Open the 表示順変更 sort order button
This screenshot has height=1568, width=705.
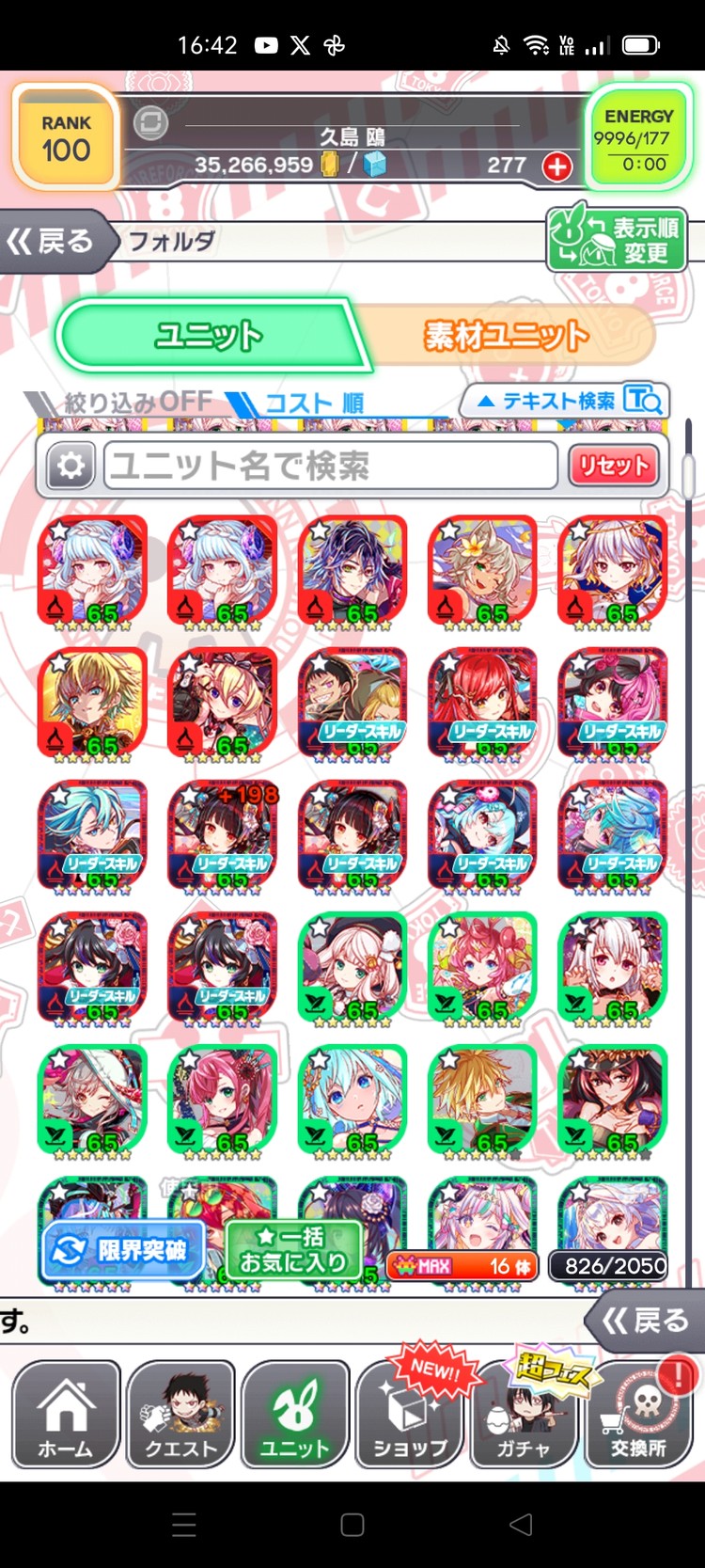click(x=617, y=241)
